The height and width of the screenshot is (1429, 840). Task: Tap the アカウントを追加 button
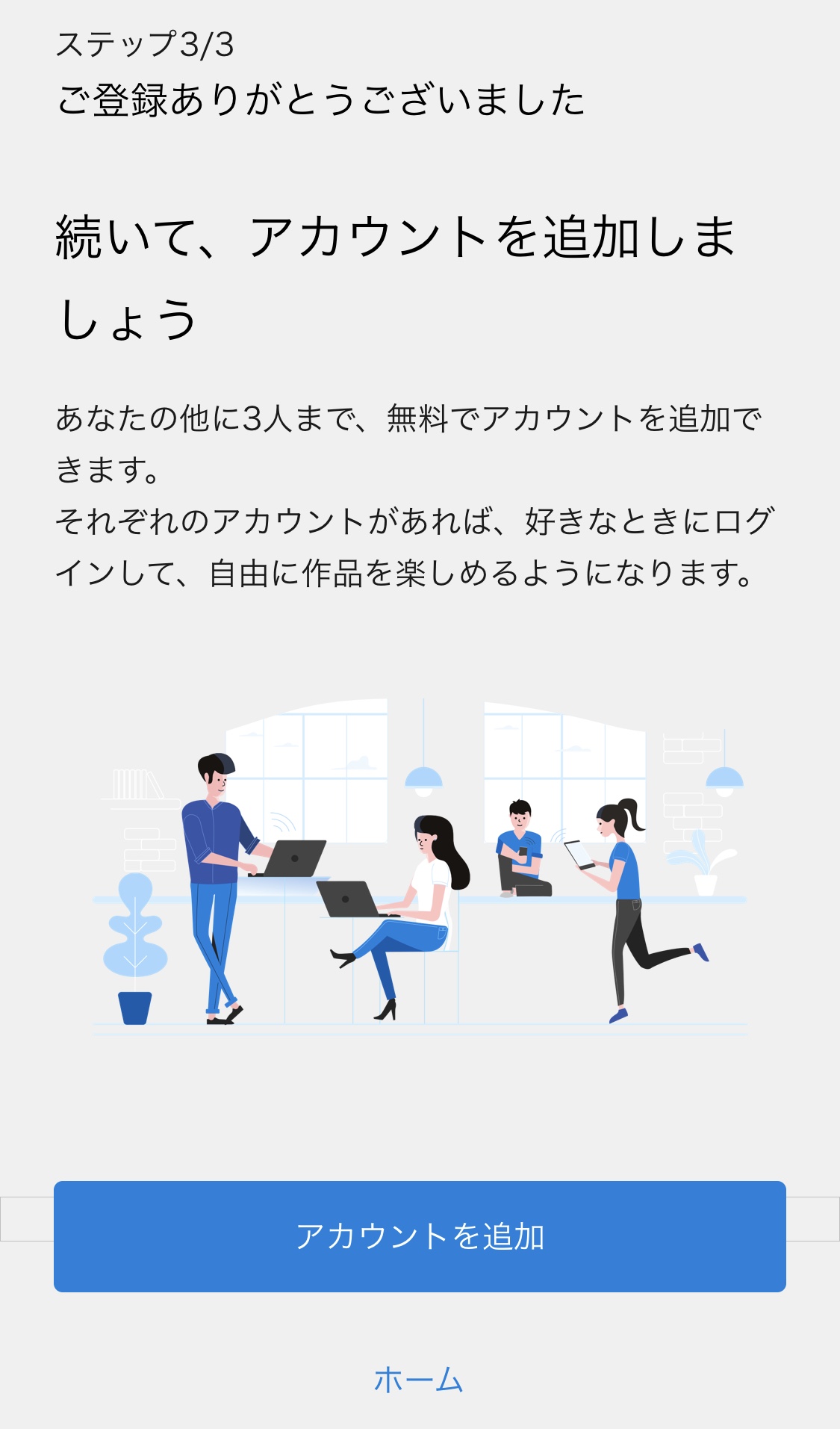pyautogui.click(x=420, y=1236)
